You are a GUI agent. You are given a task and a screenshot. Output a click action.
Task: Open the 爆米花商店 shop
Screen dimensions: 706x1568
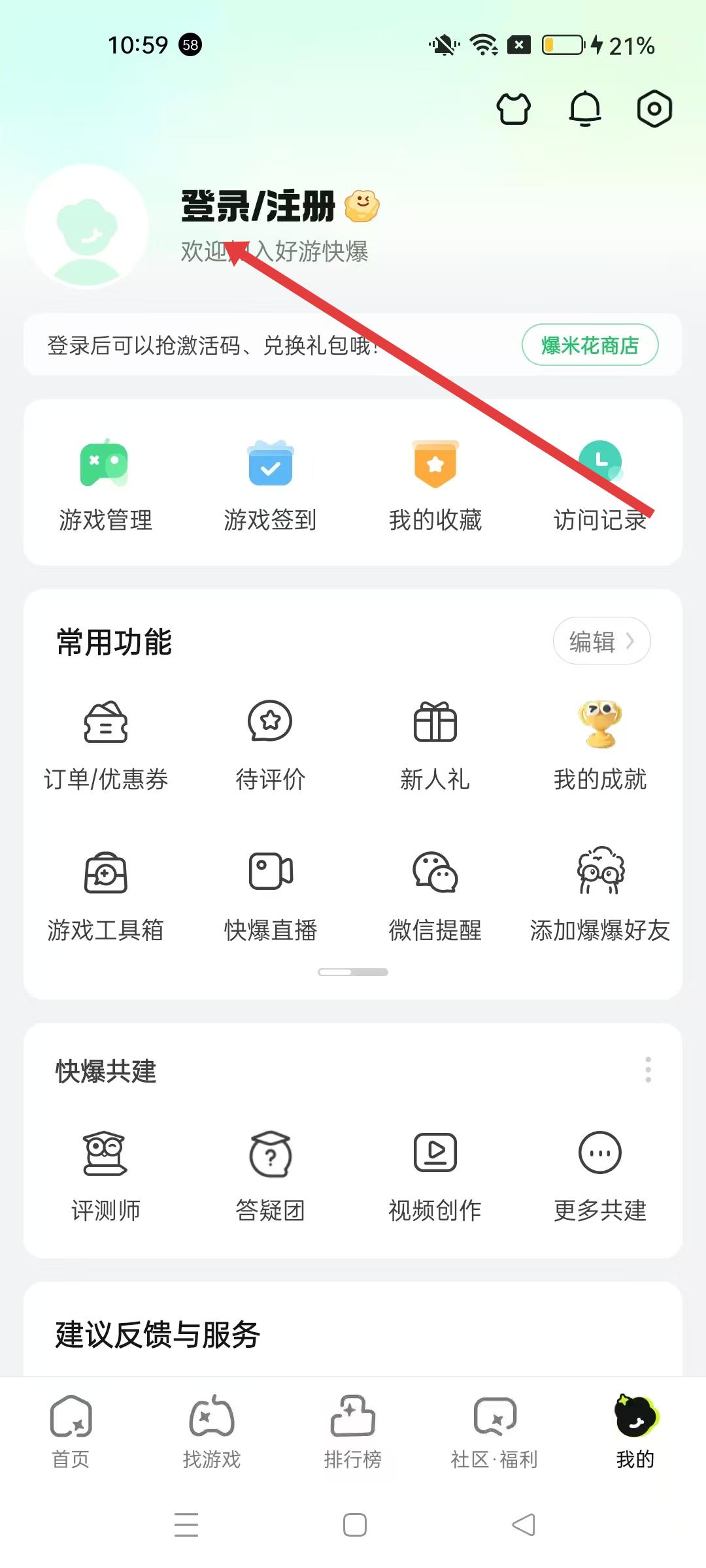590,345
